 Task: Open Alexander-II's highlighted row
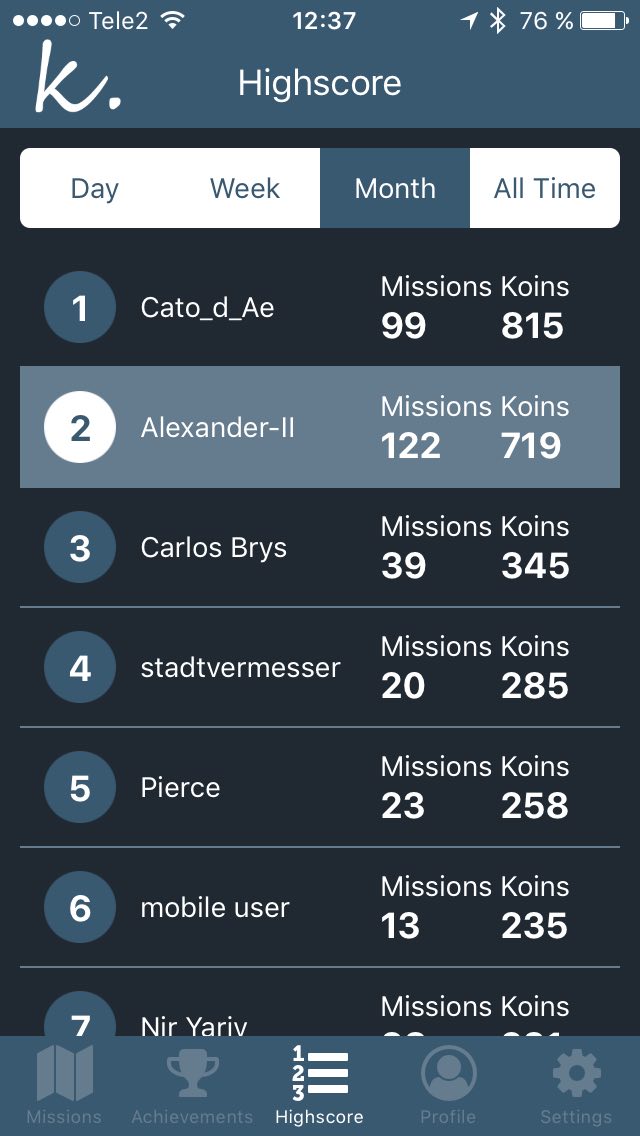point(320,427)
